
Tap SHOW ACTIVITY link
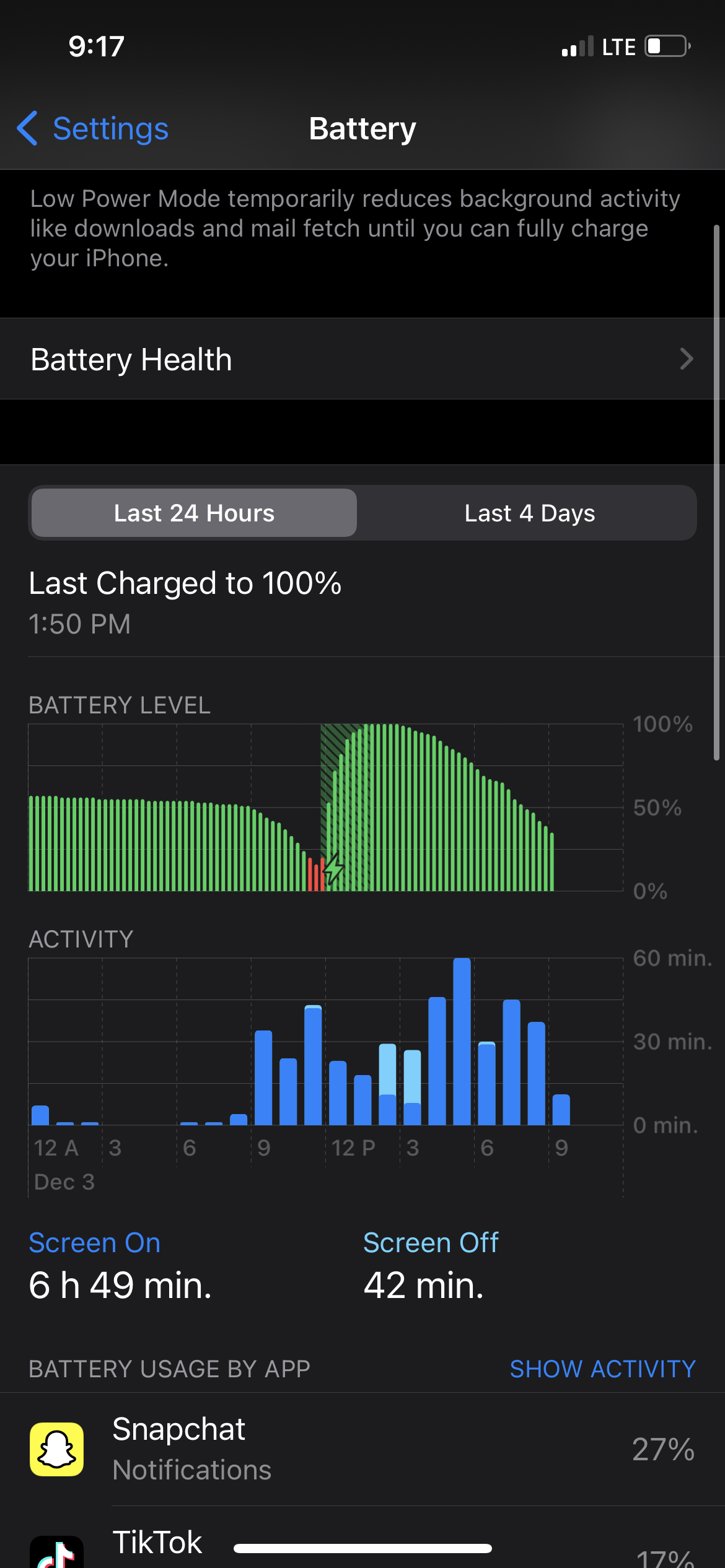click(602, 1369)
